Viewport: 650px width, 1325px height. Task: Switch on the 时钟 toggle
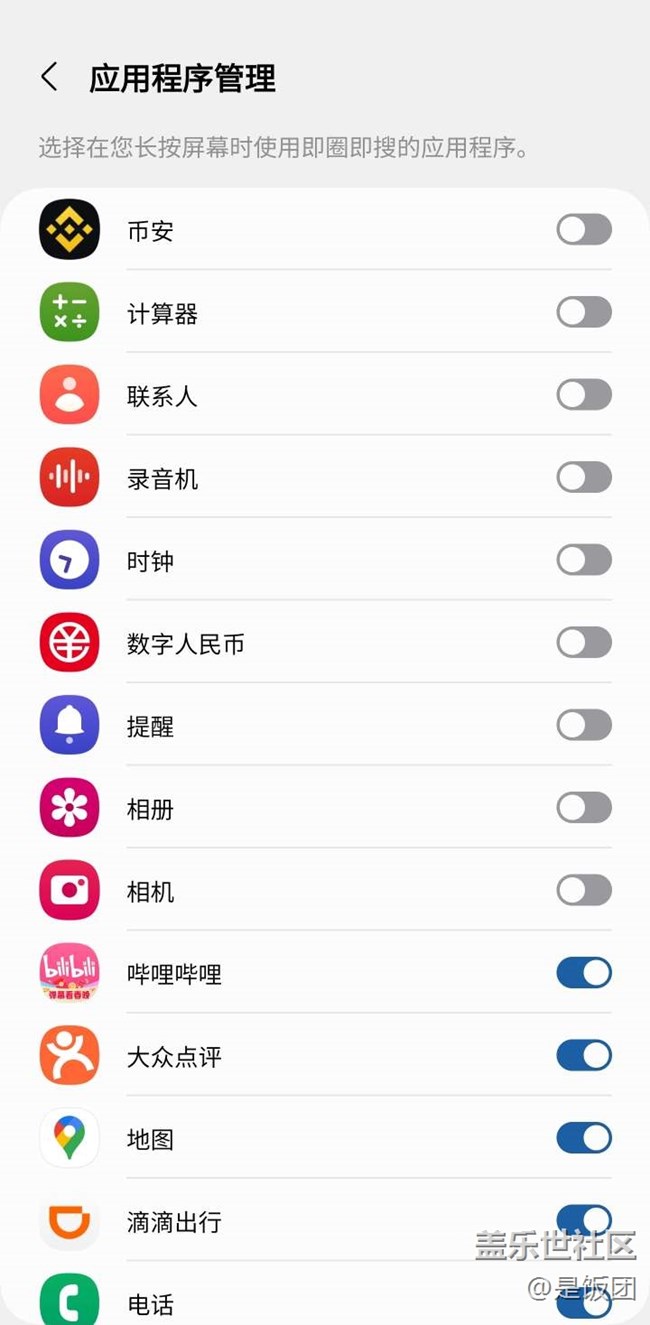coord(584,560)
